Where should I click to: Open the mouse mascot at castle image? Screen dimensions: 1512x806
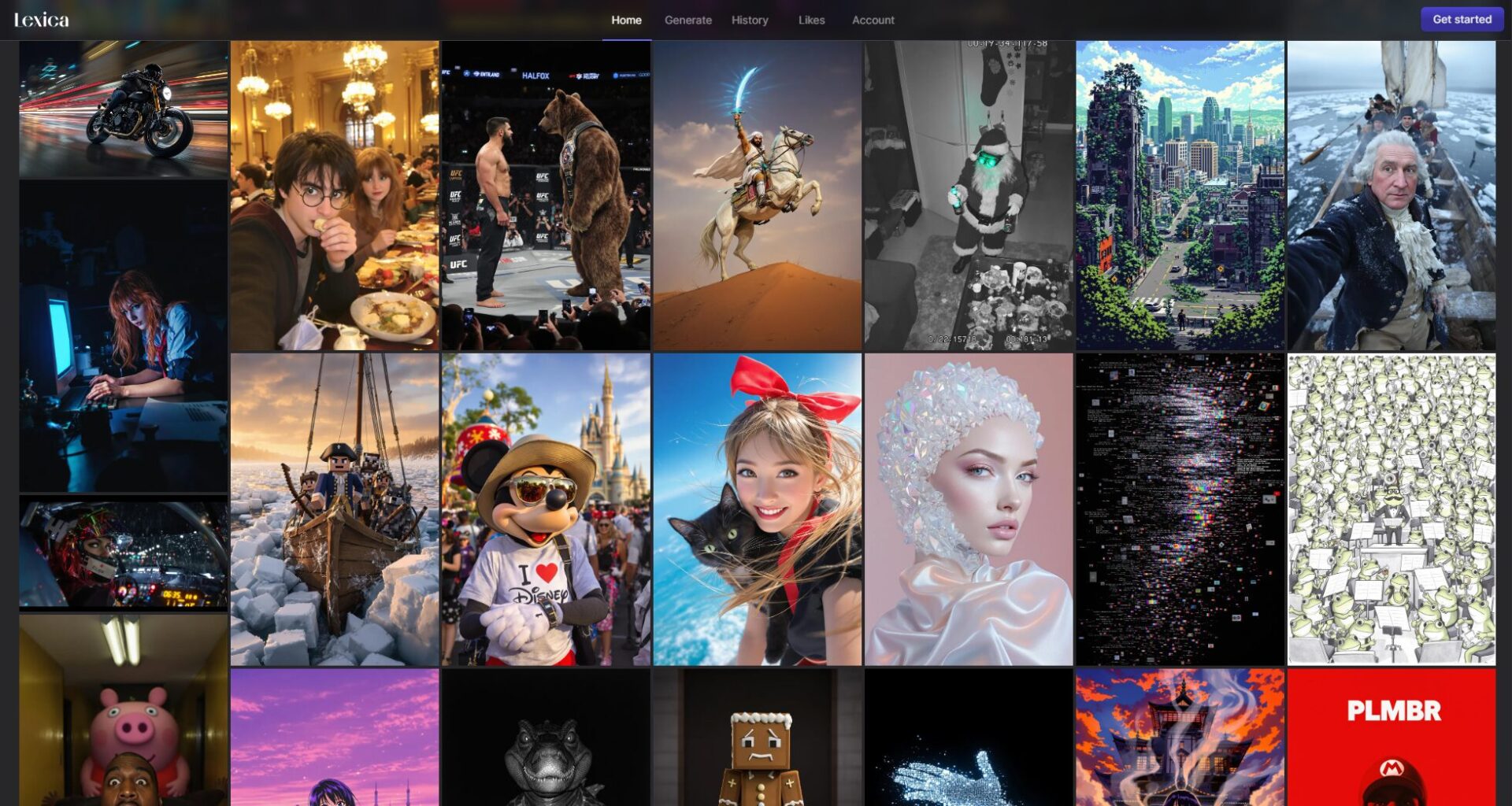pyautogui.click(x=546, y=509)
